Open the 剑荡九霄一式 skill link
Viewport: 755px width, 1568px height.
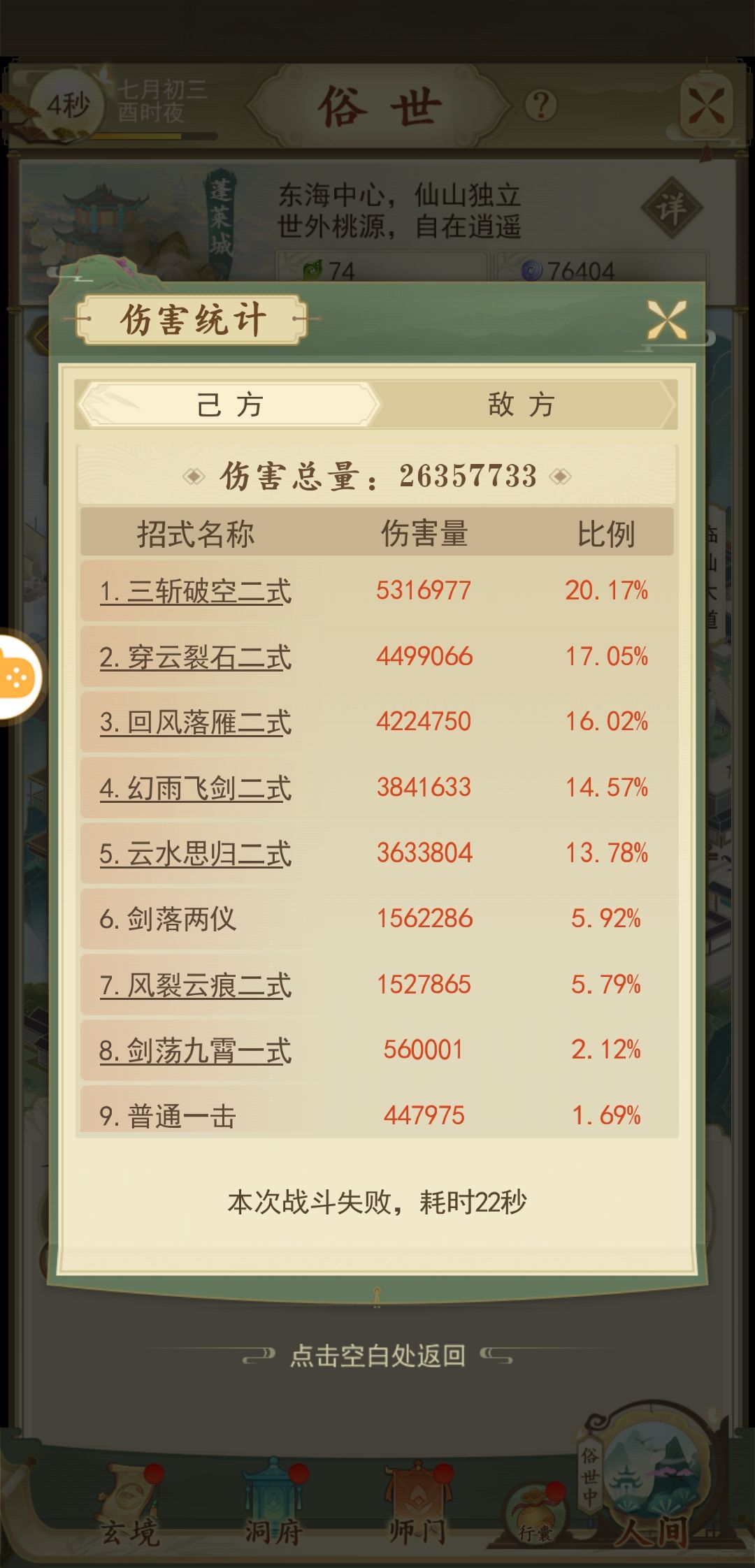click(x=196, y=1050)
